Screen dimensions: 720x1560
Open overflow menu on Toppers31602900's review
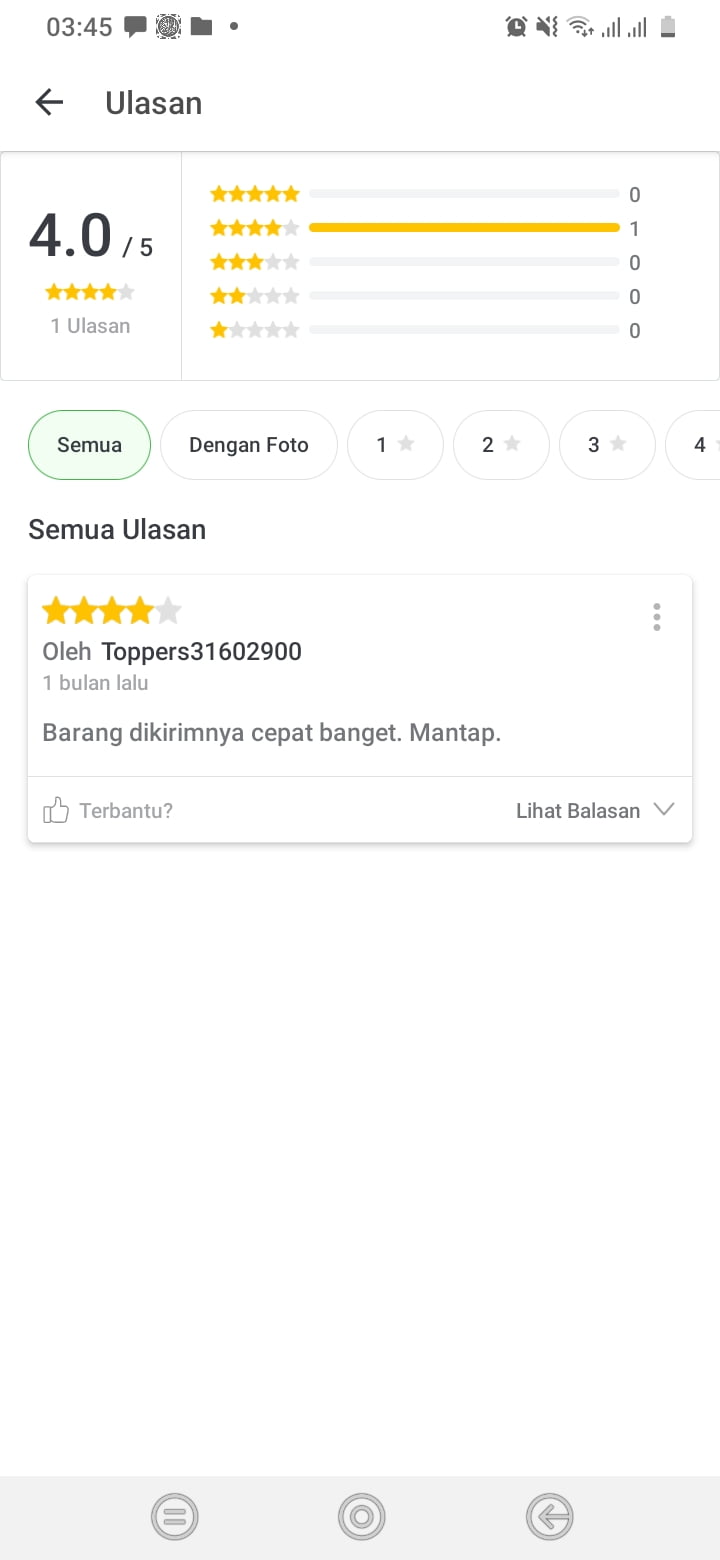coord(657,617)
